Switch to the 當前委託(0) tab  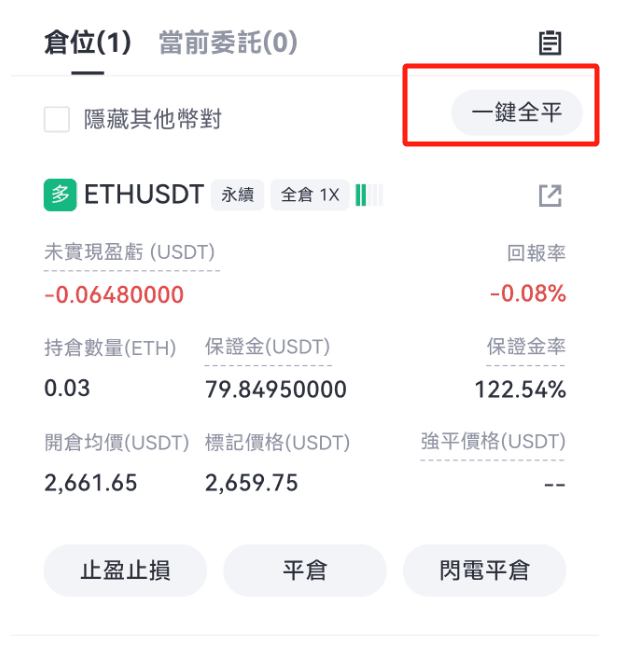(x=228, y=43)
